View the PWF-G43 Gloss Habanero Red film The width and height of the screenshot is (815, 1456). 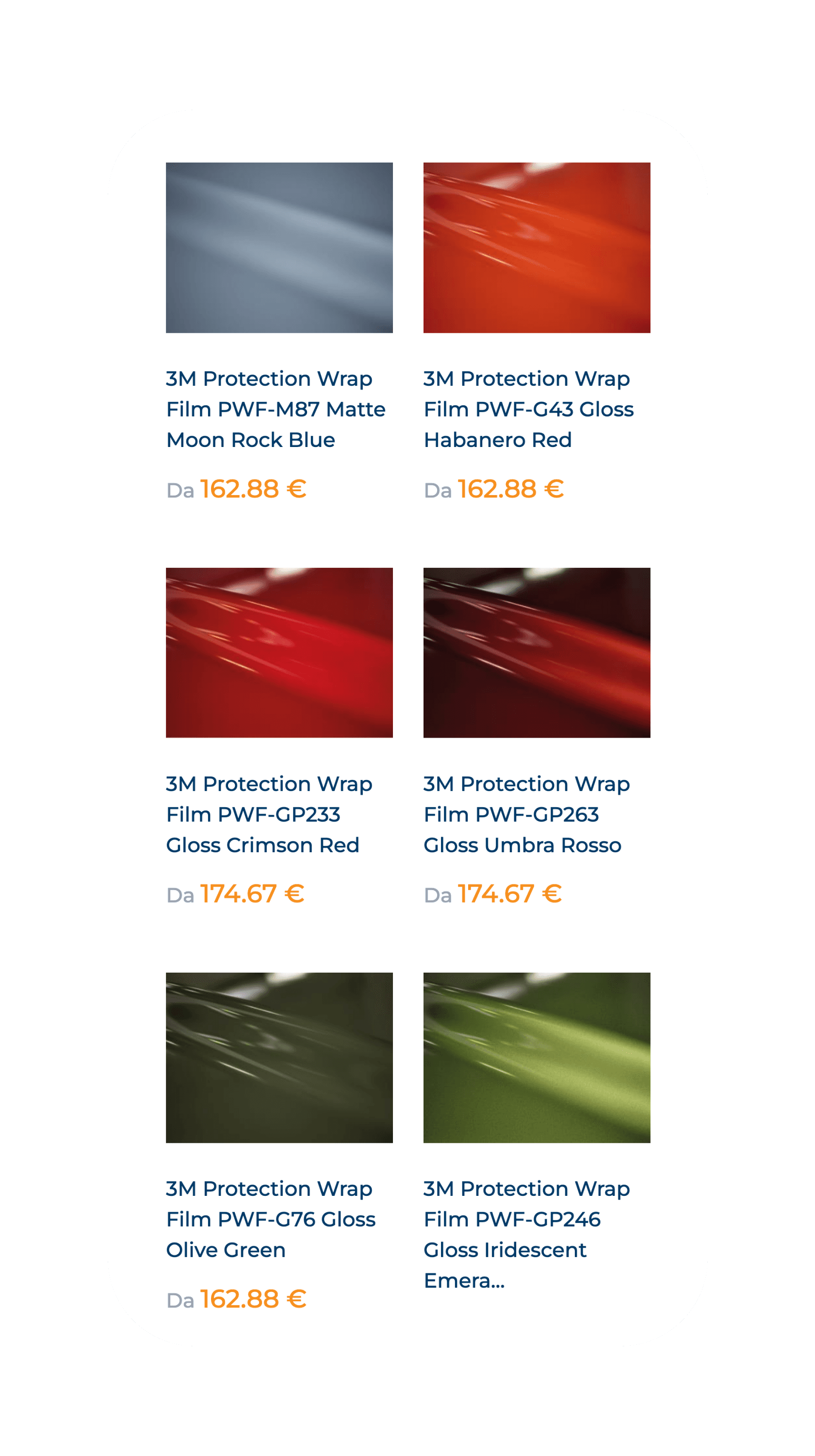tap(528, 409)
